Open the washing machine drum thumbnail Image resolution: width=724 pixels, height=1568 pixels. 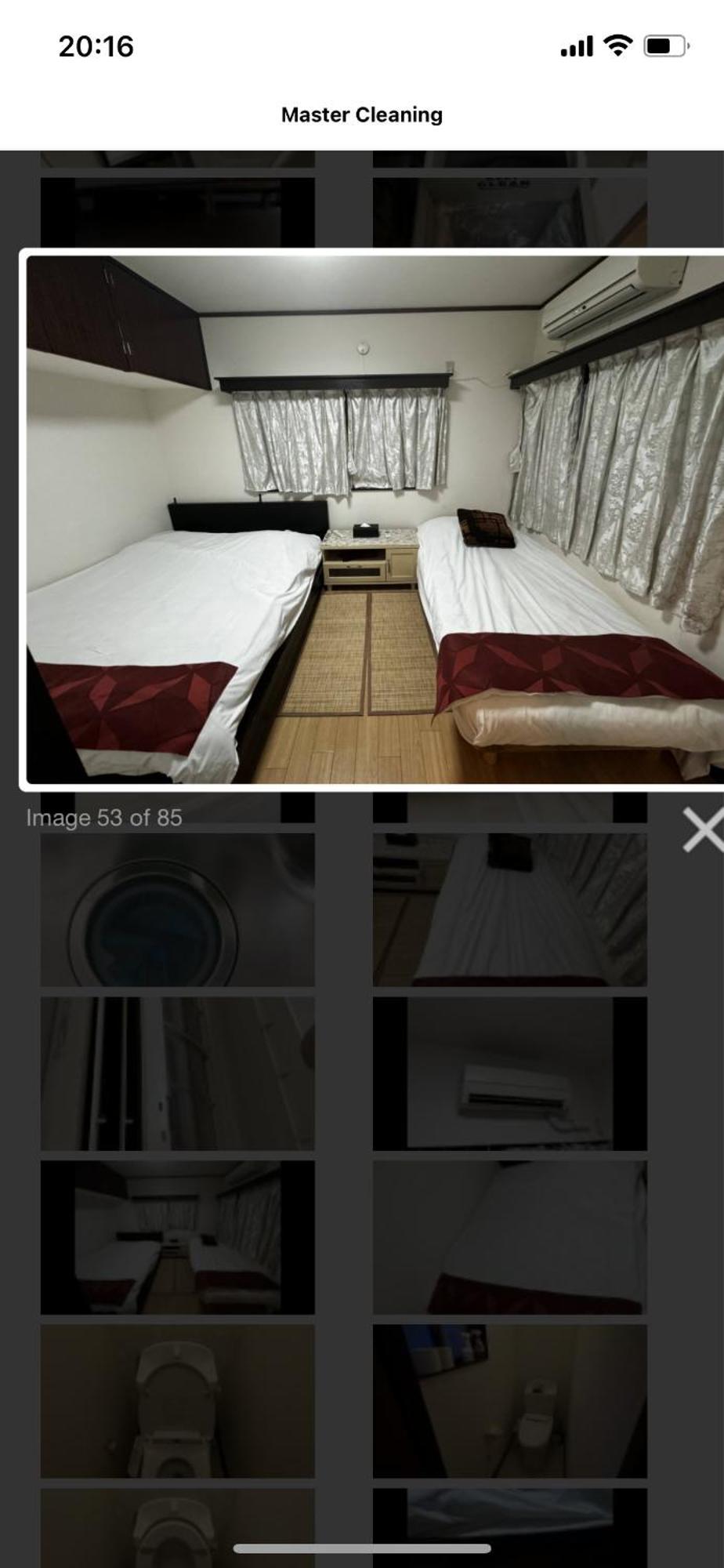click(177, 909)
